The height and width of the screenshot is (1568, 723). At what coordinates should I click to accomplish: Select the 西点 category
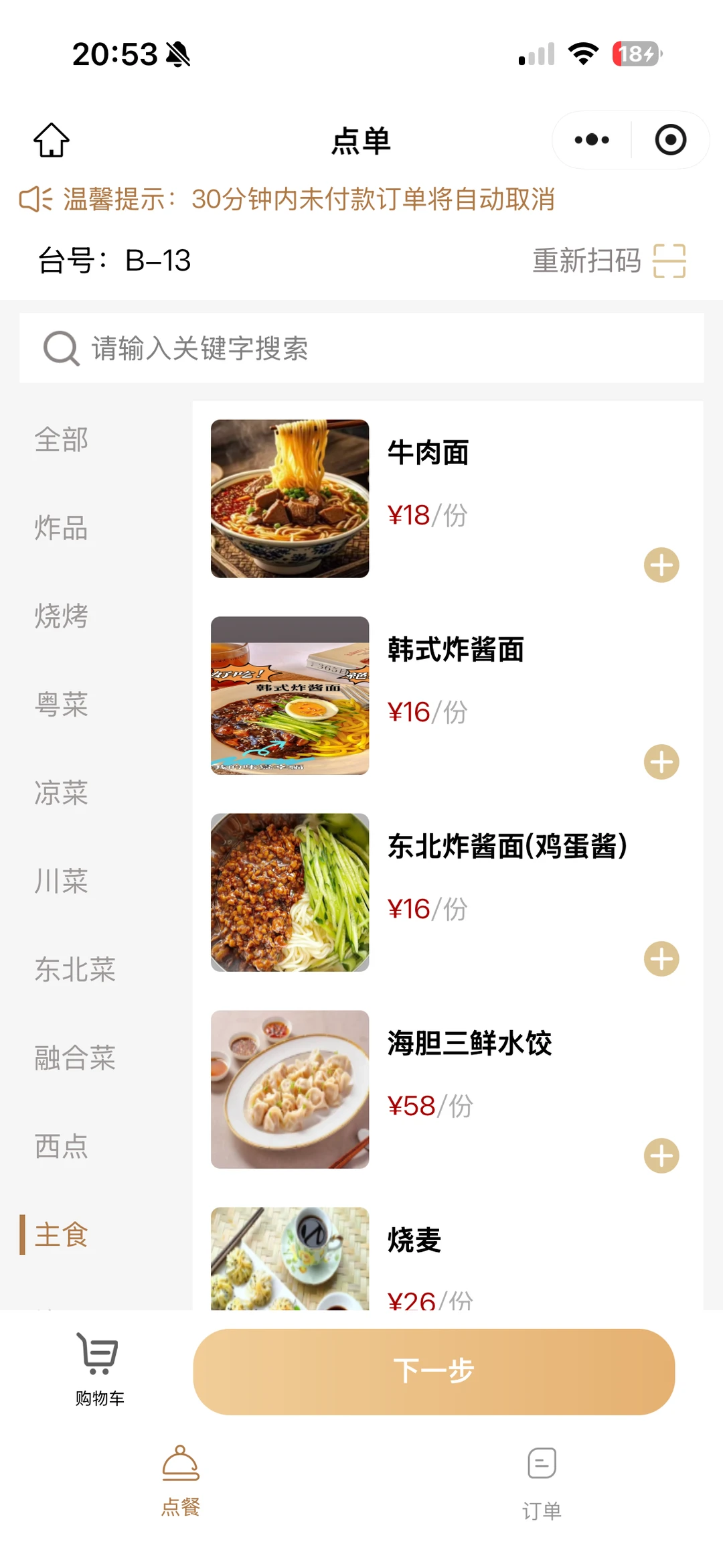62,1146
